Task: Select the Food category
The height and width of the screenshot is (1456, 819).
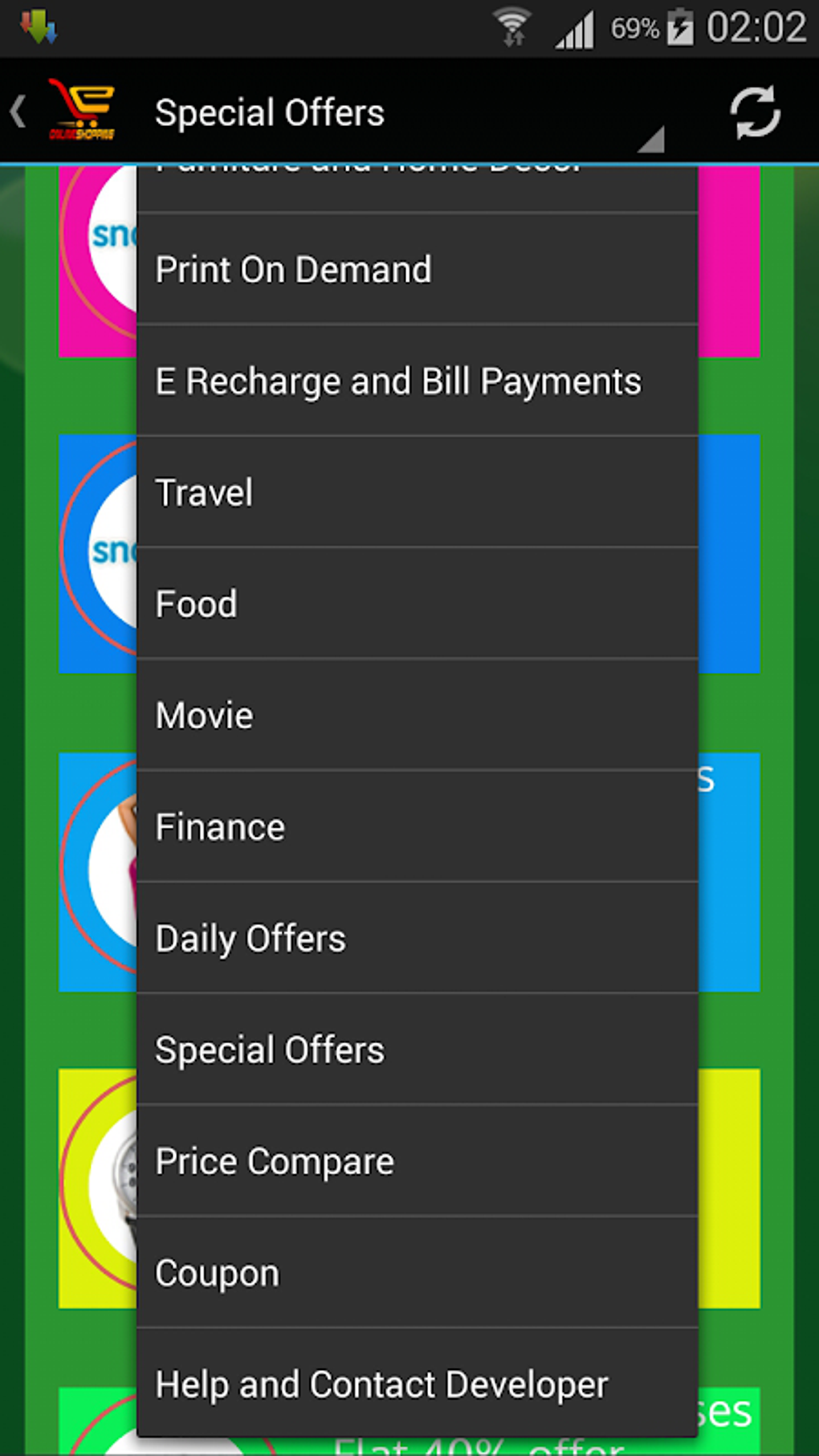Action: point(417,604)
